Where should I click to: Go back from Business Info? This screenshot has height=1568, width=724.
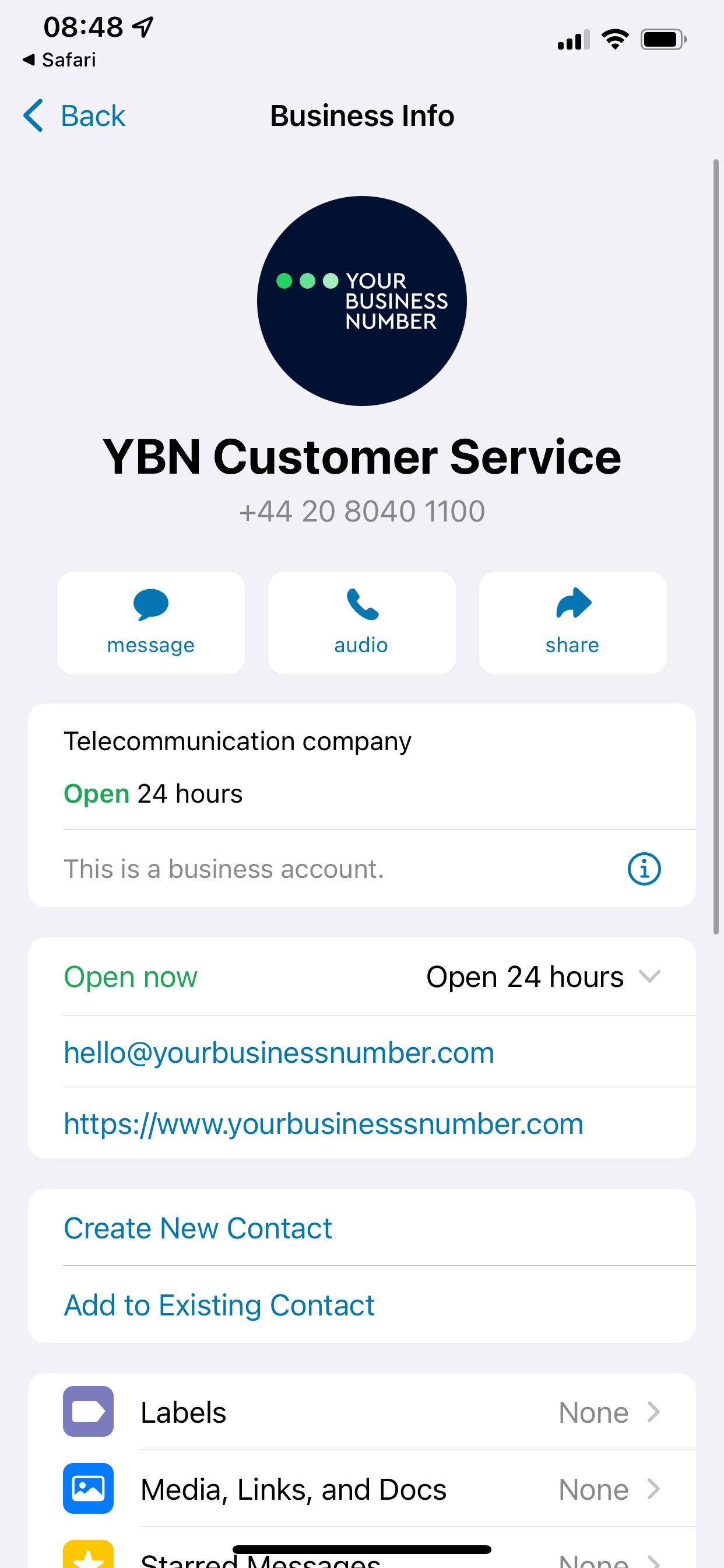[74, 116]
